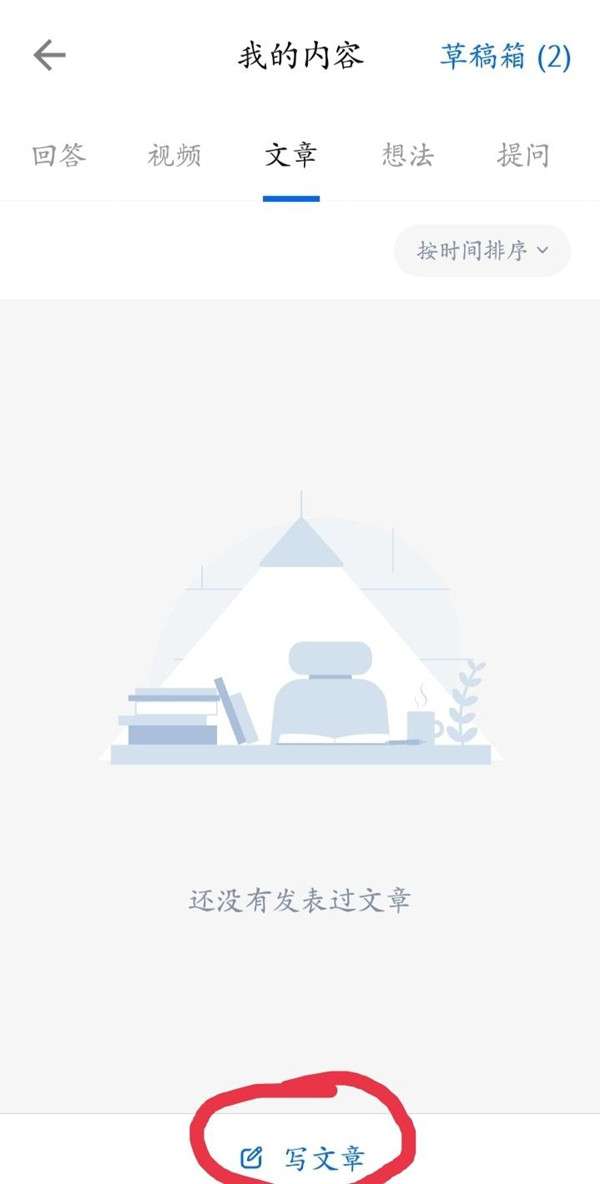Viewport: 600px width, 1184px height.
Task: Go back using the top-left arrow
Action: (49, 56)
